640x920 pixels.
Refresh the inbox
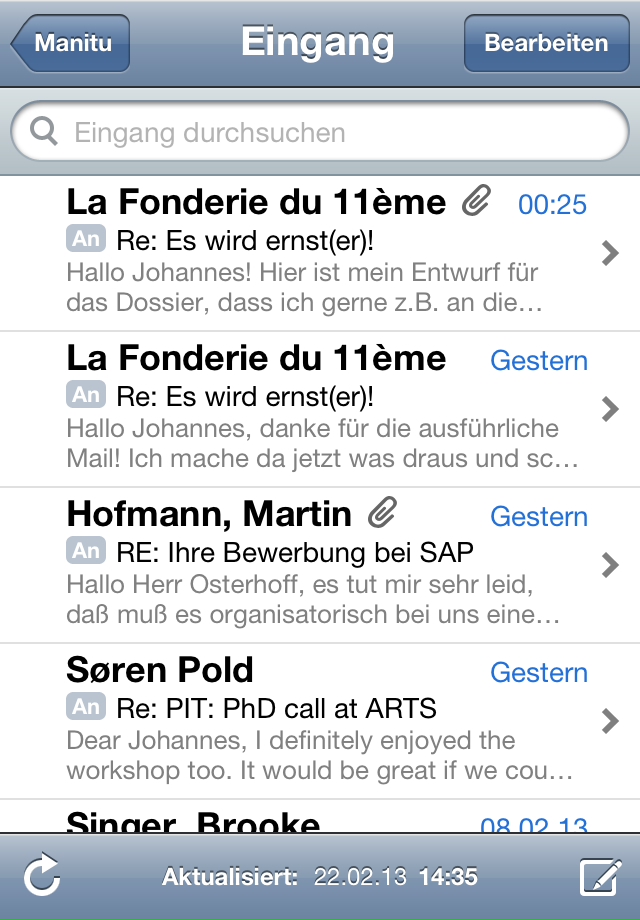coord(42,877)
